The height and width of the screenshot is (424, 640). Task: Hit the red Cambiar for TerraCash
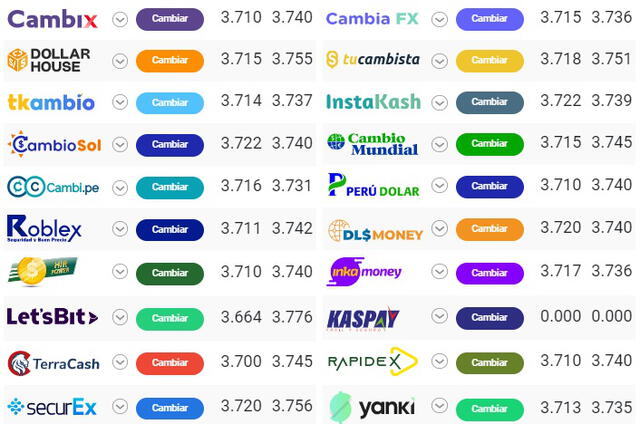pyautogui.click(x=169, y=362)
